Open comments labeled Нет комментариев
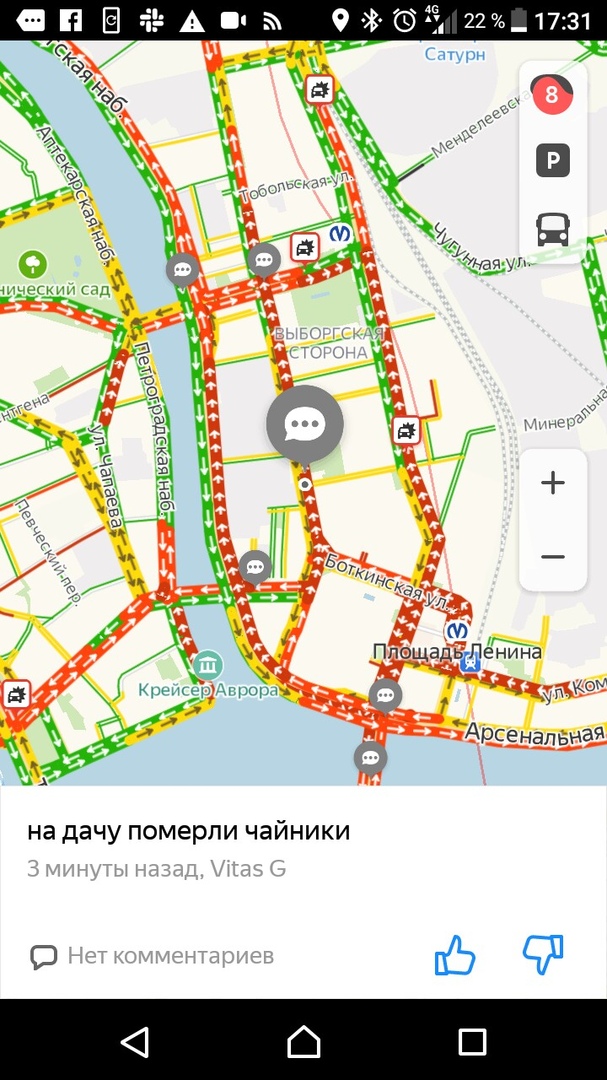 (x=152, y=956)
